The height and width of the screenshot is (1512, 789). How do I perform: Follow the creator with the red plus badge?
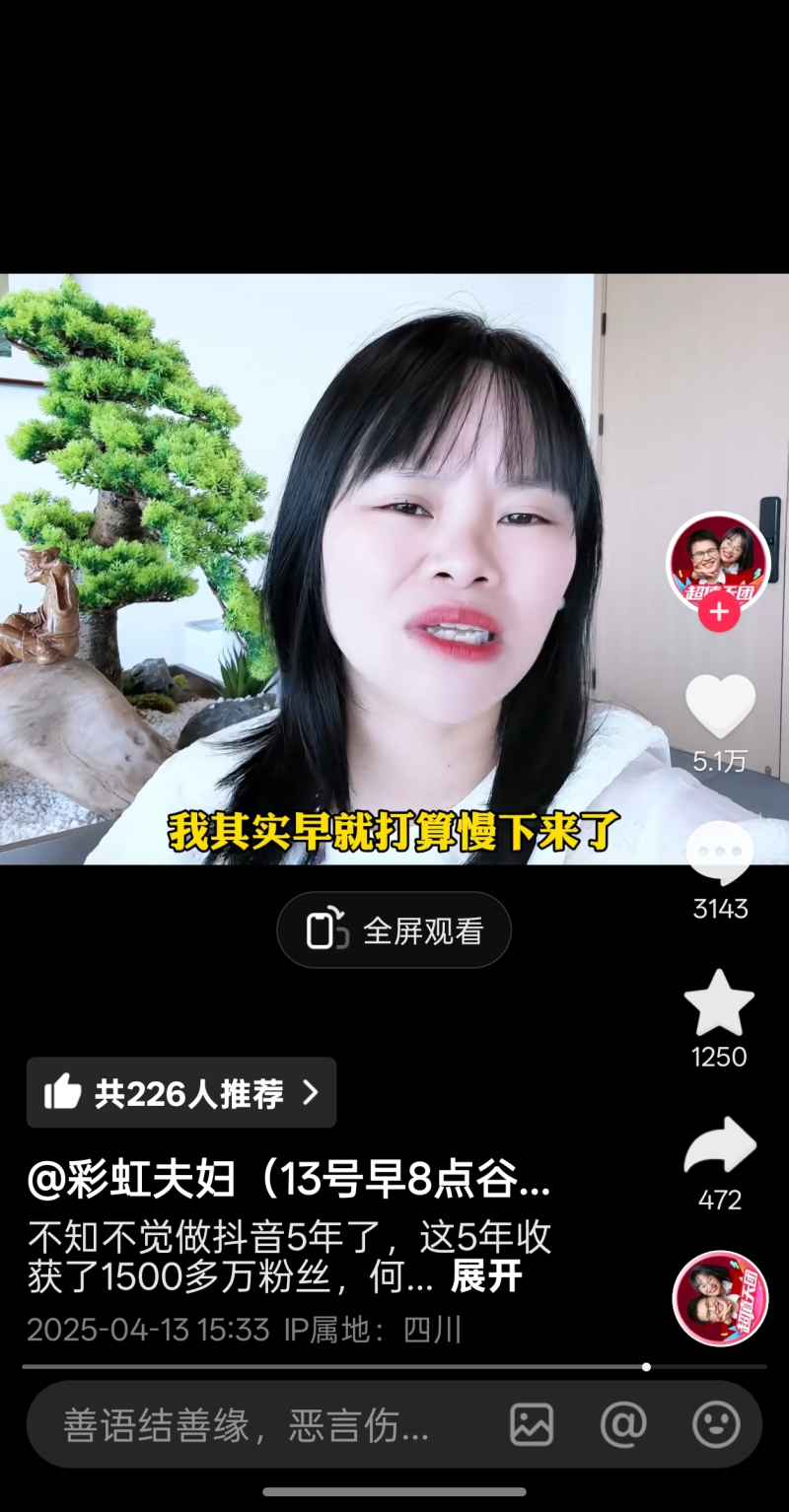pos(719,612)
